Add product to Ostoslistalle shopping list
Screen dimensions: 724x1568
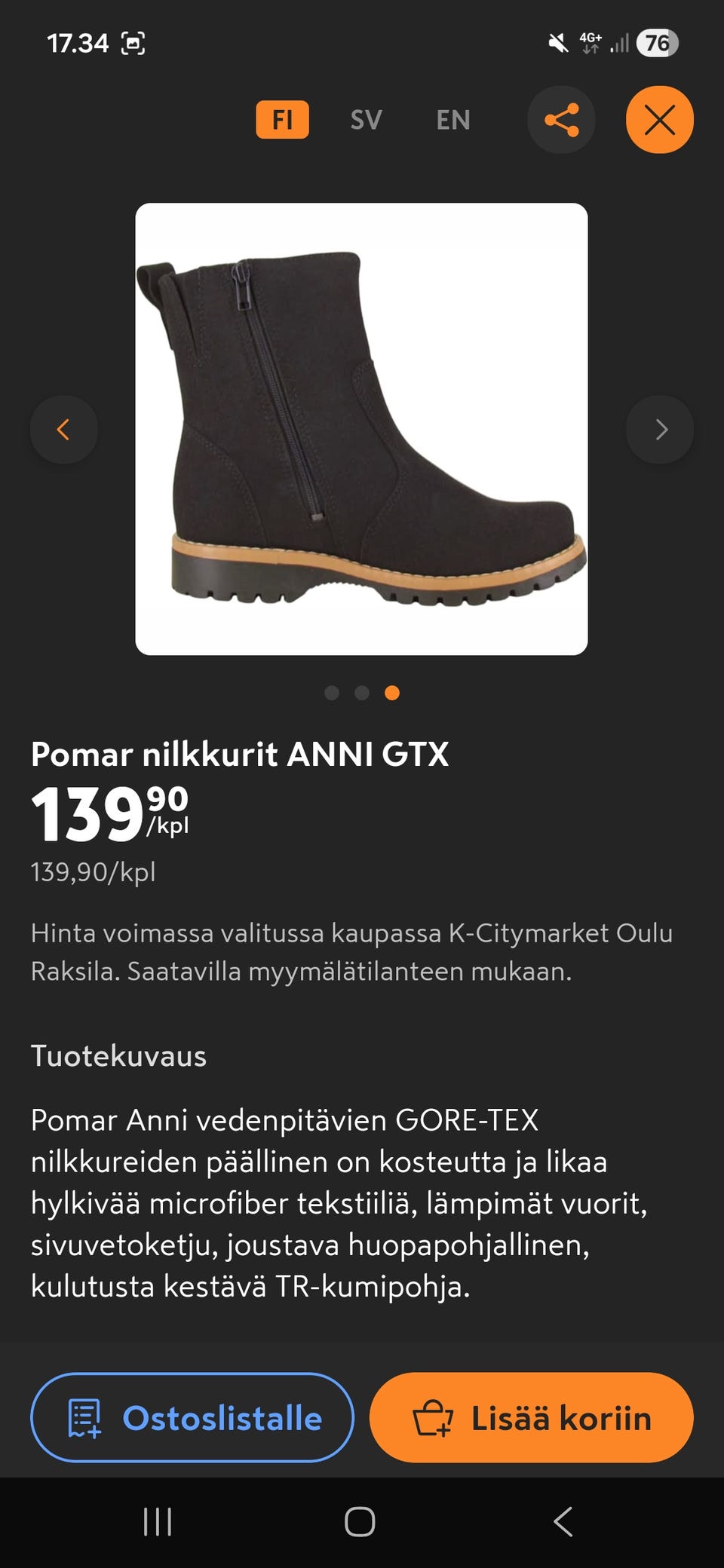[x=192, y=1418]
